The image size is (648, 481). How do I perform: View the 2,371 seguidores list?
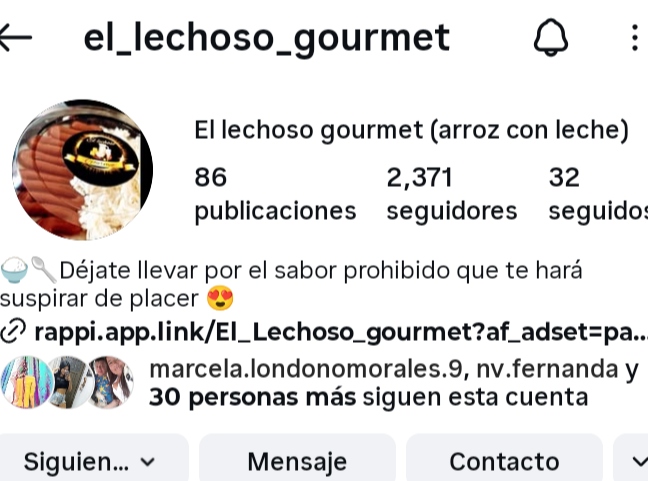[x=451, y=194]
